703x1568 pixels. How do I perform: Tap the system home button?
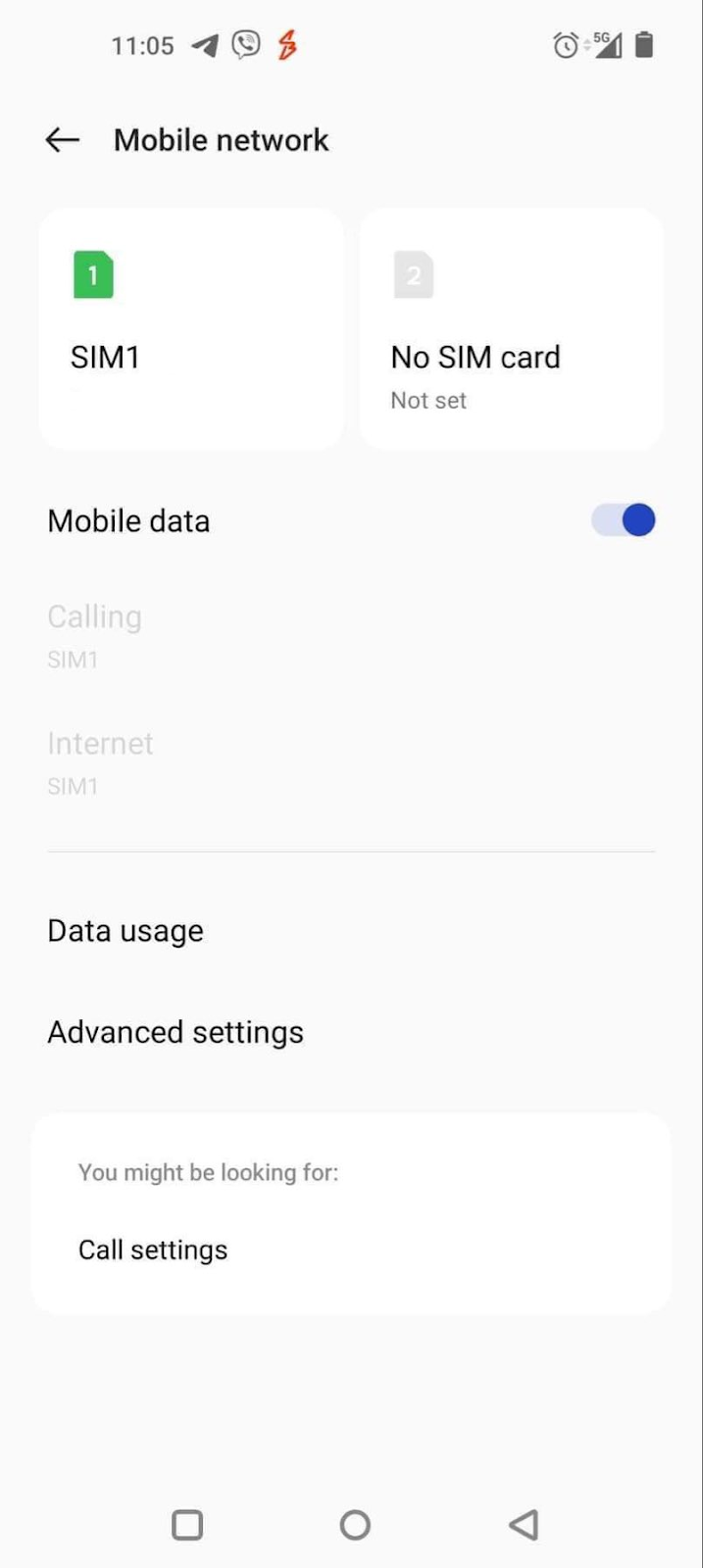[x=355, y=1525]
